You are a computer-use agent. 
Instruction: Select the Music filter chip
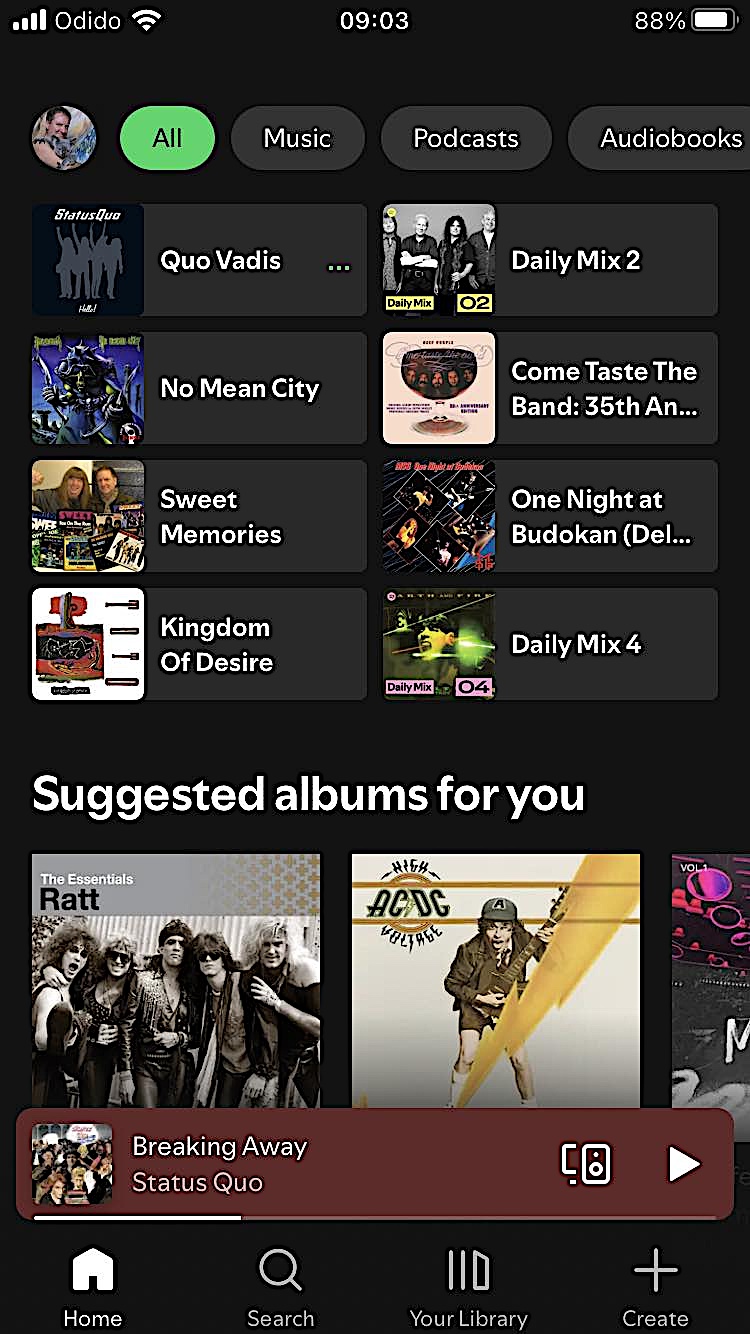297,138
